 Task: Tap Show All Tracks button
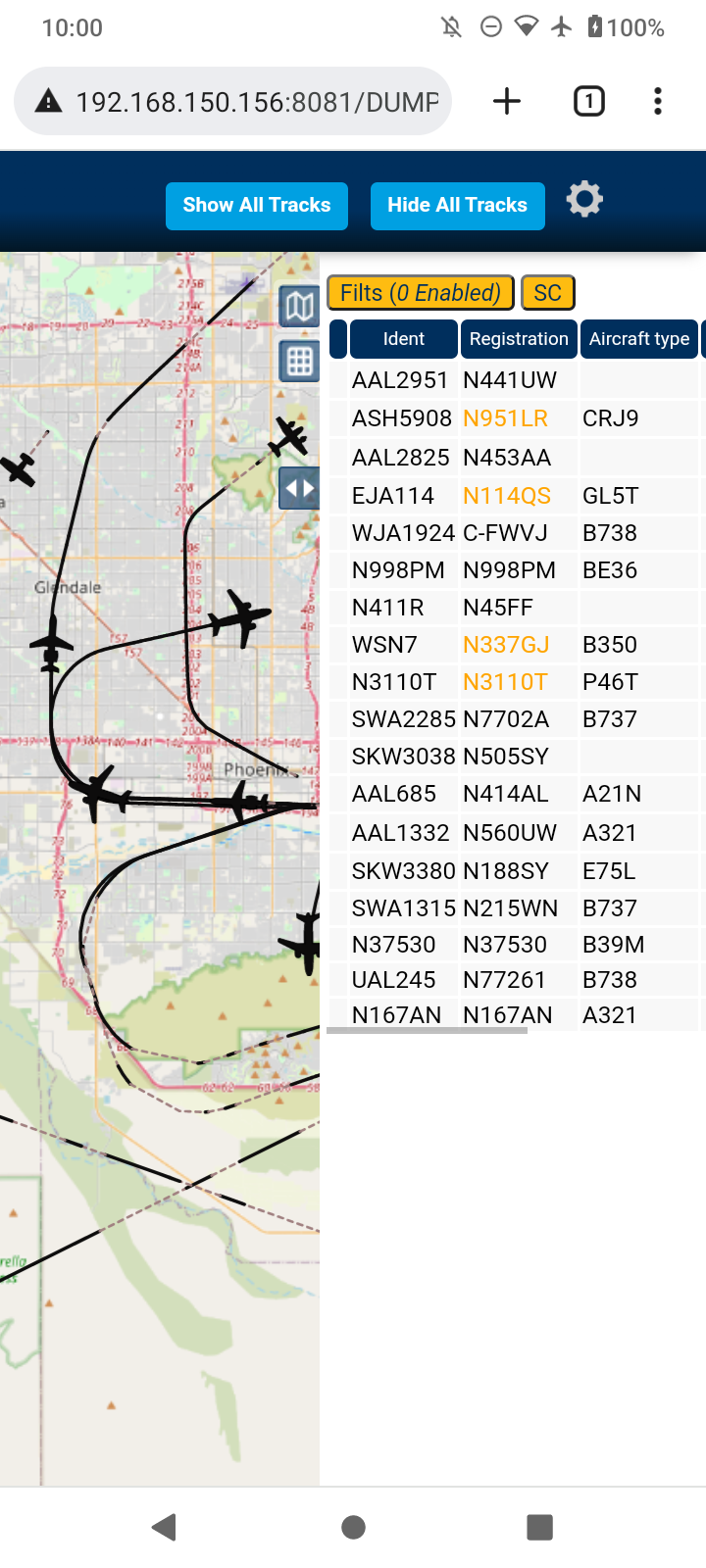(x=257, y=206)
